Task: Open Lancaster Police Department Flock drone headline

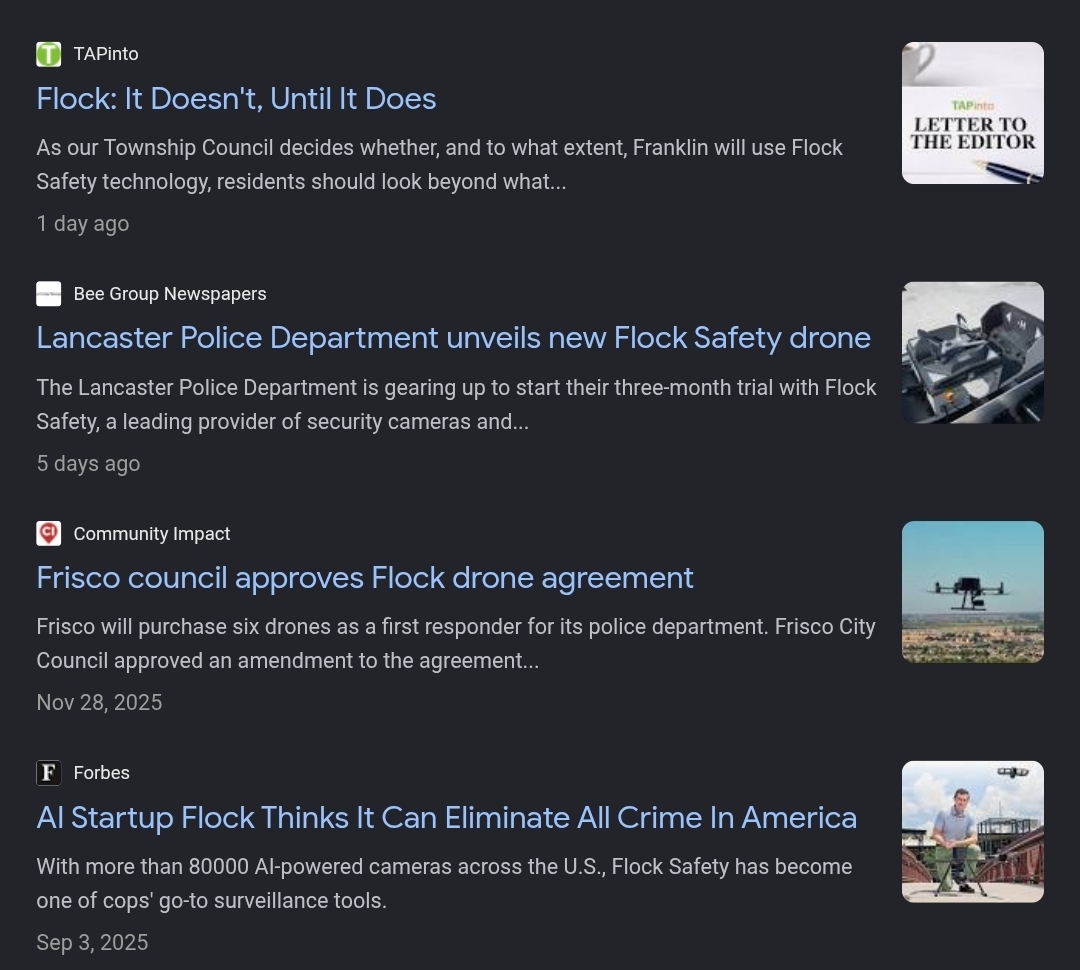Action: (x=453, y=338)
